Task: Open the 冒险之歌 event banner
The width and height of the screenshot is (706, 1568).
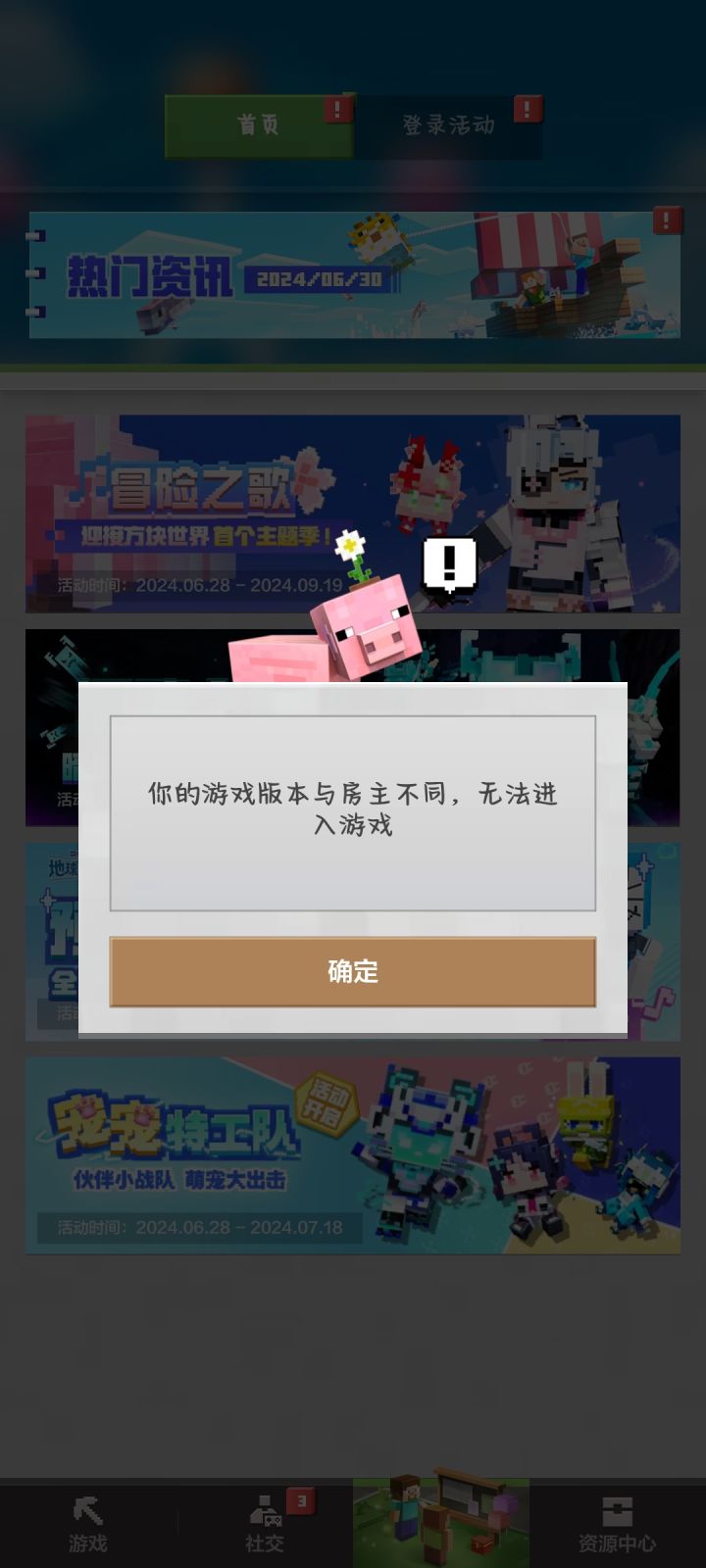Action: click(353, 510)
